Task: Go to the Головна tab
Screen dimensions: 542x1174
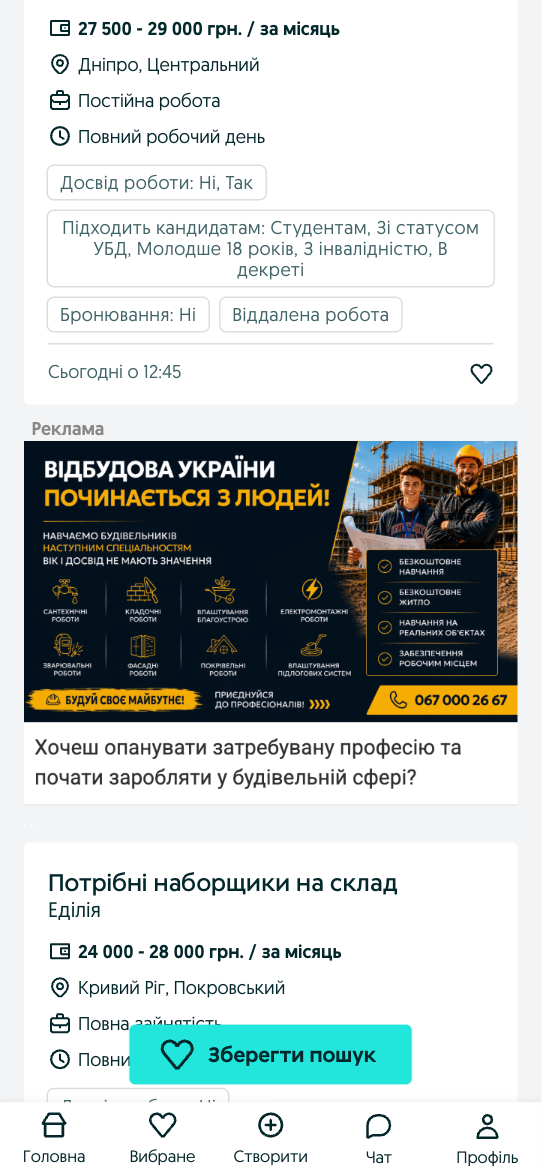Action: pos(54,1138)
